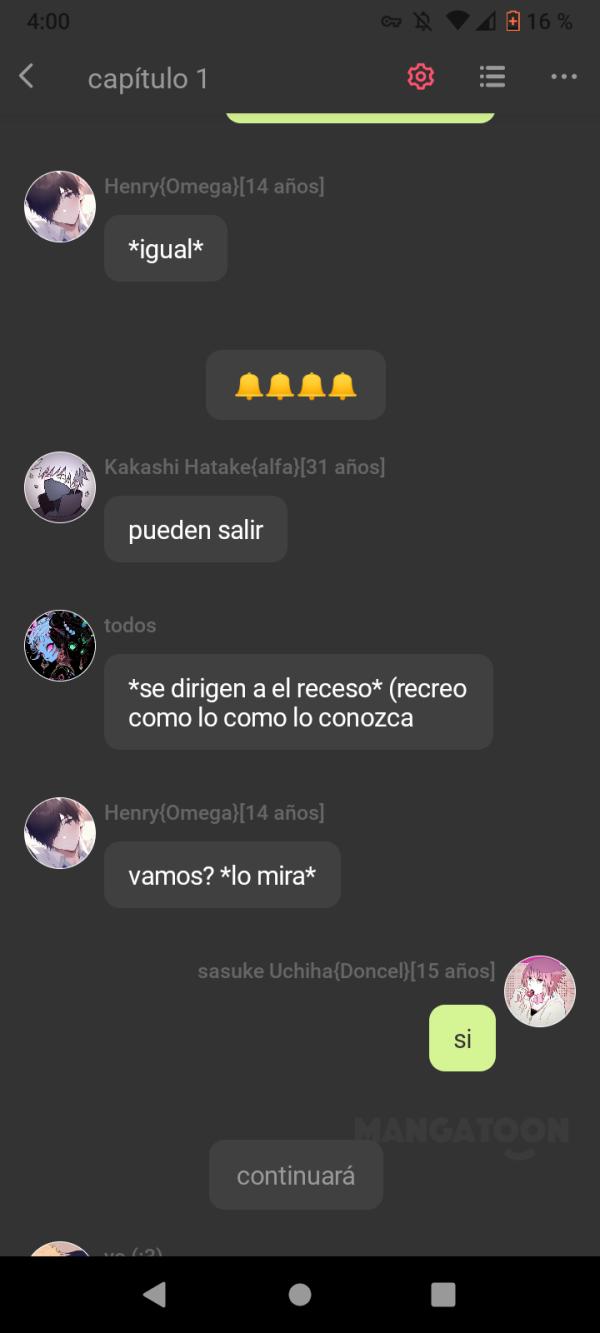600x1333 pixels.
Task: Tap the 'todos' character avatar
Action: coord(60,646)
